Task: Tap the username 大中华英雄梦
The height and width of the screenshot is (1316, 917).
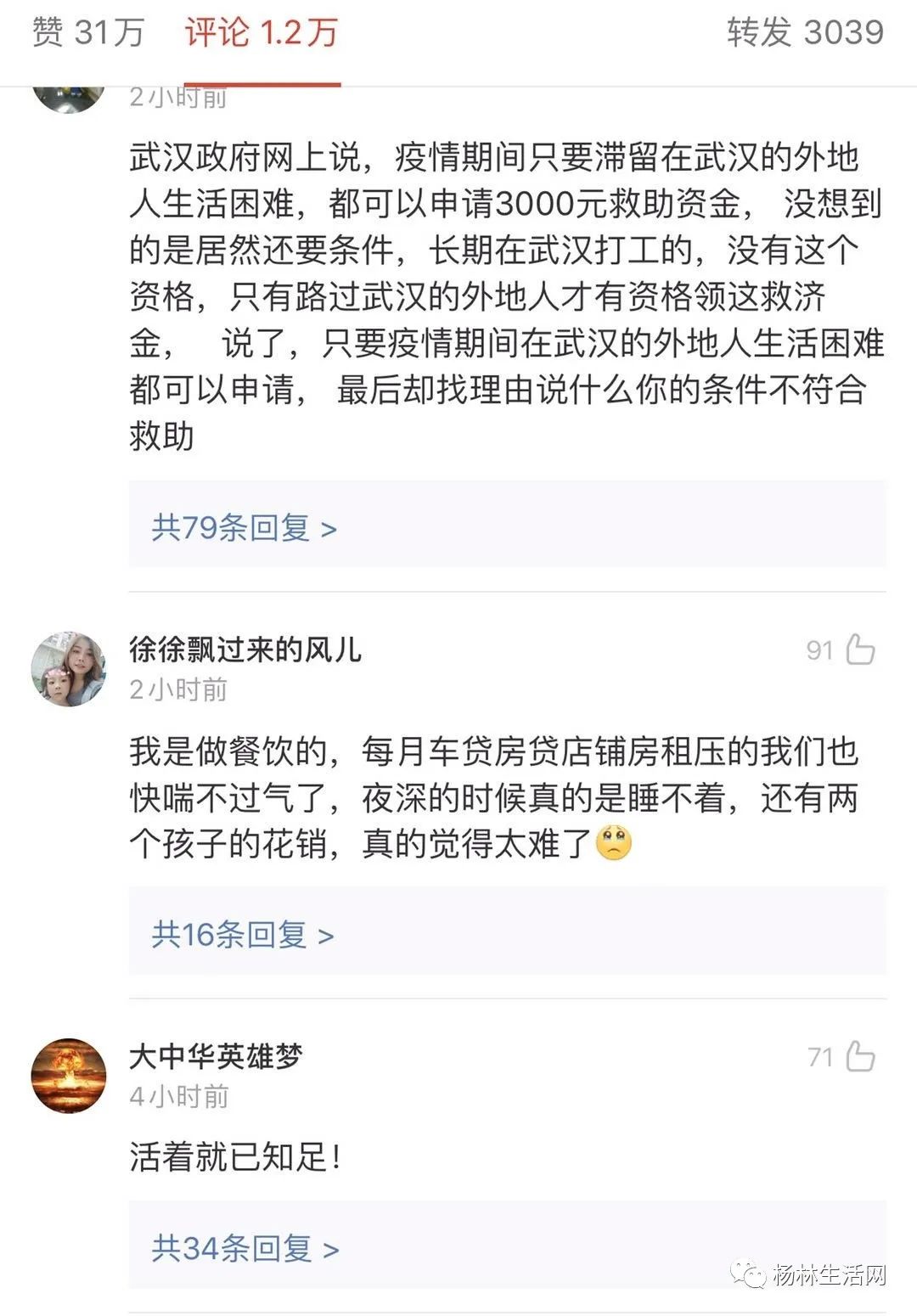Action: 216,1056
